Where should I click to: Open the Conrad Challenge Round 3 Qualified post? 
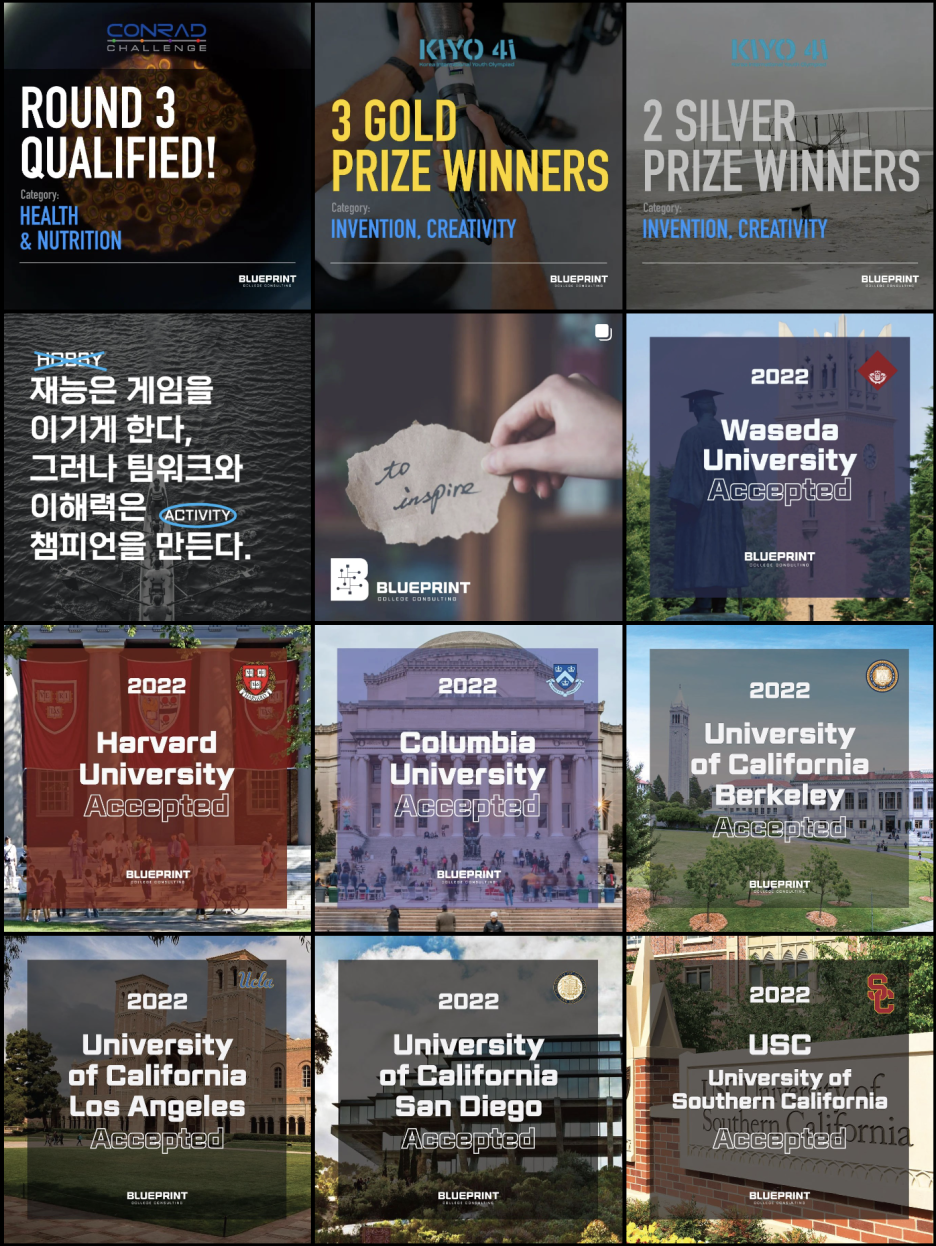157,155
